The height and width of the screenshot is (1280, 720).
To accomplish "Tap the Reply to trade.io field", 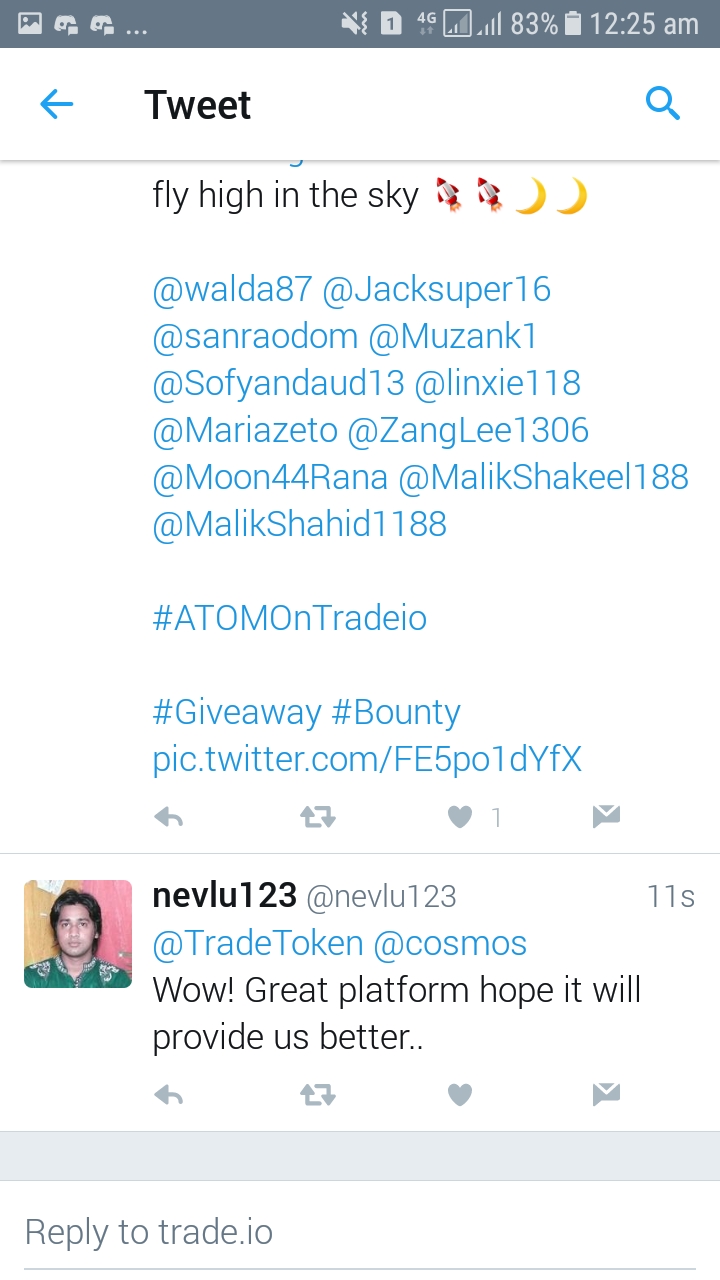I will coord(360,1232).
